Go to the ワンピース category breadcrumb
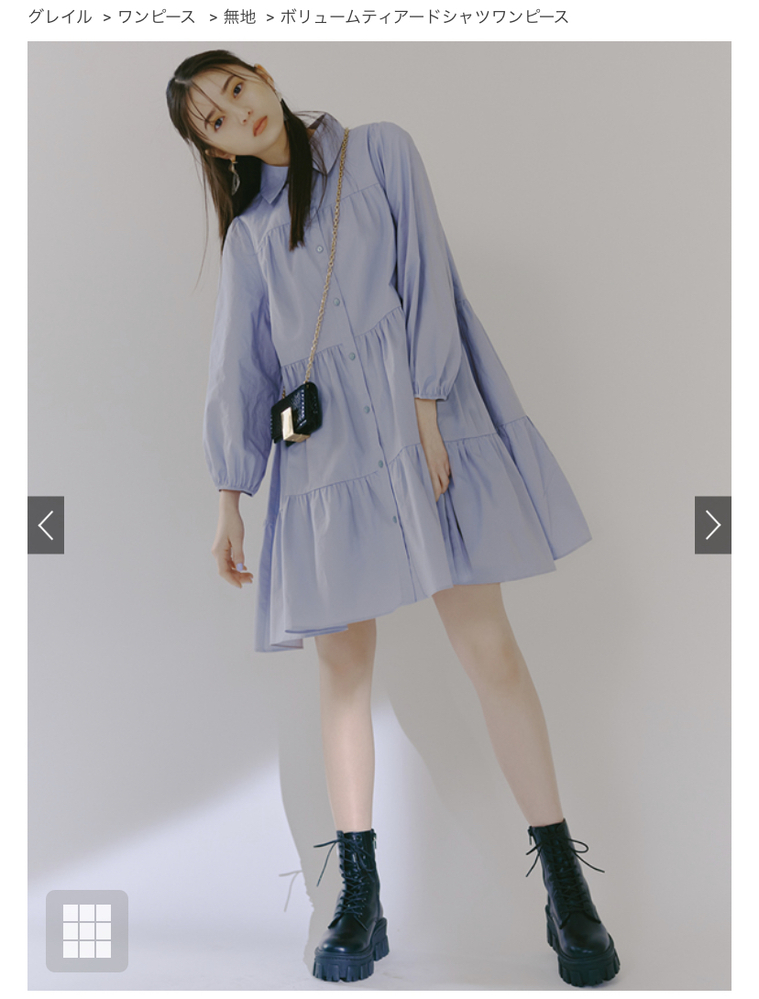 click(x=157, y=17)
